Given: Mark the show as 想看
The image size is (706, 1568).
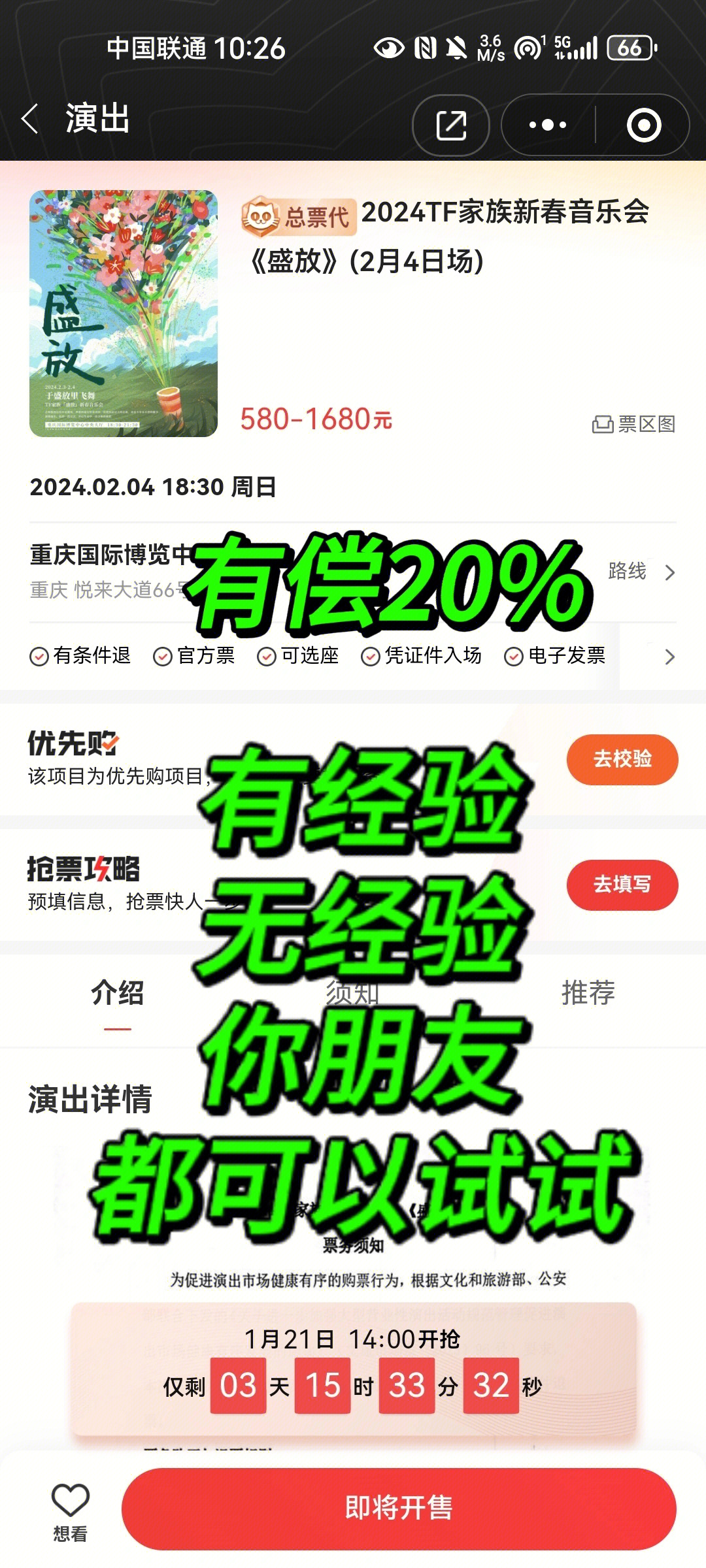Looking at the screenshot, I should pos(70,1511).
